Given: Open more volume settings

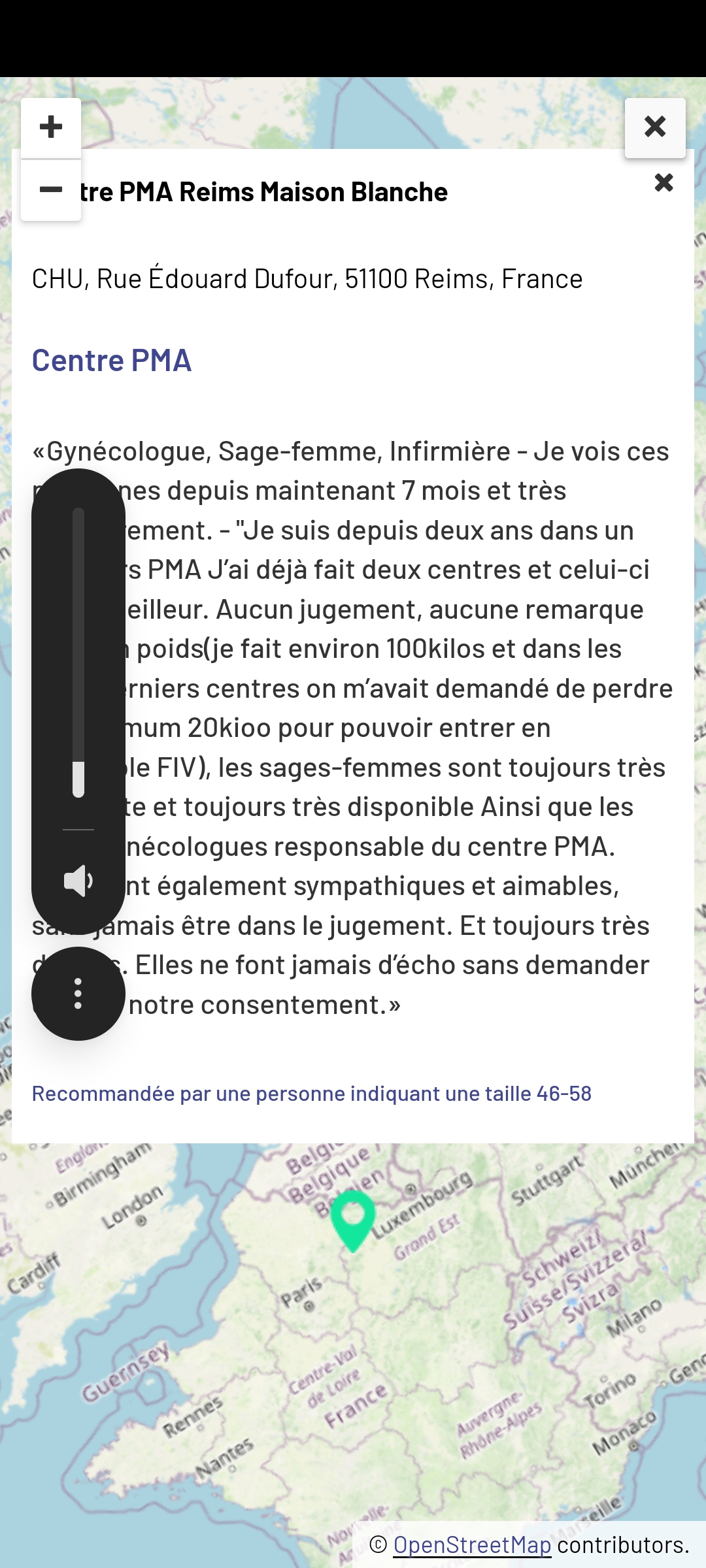Looking at the screenshot, I should click(78, 993).
